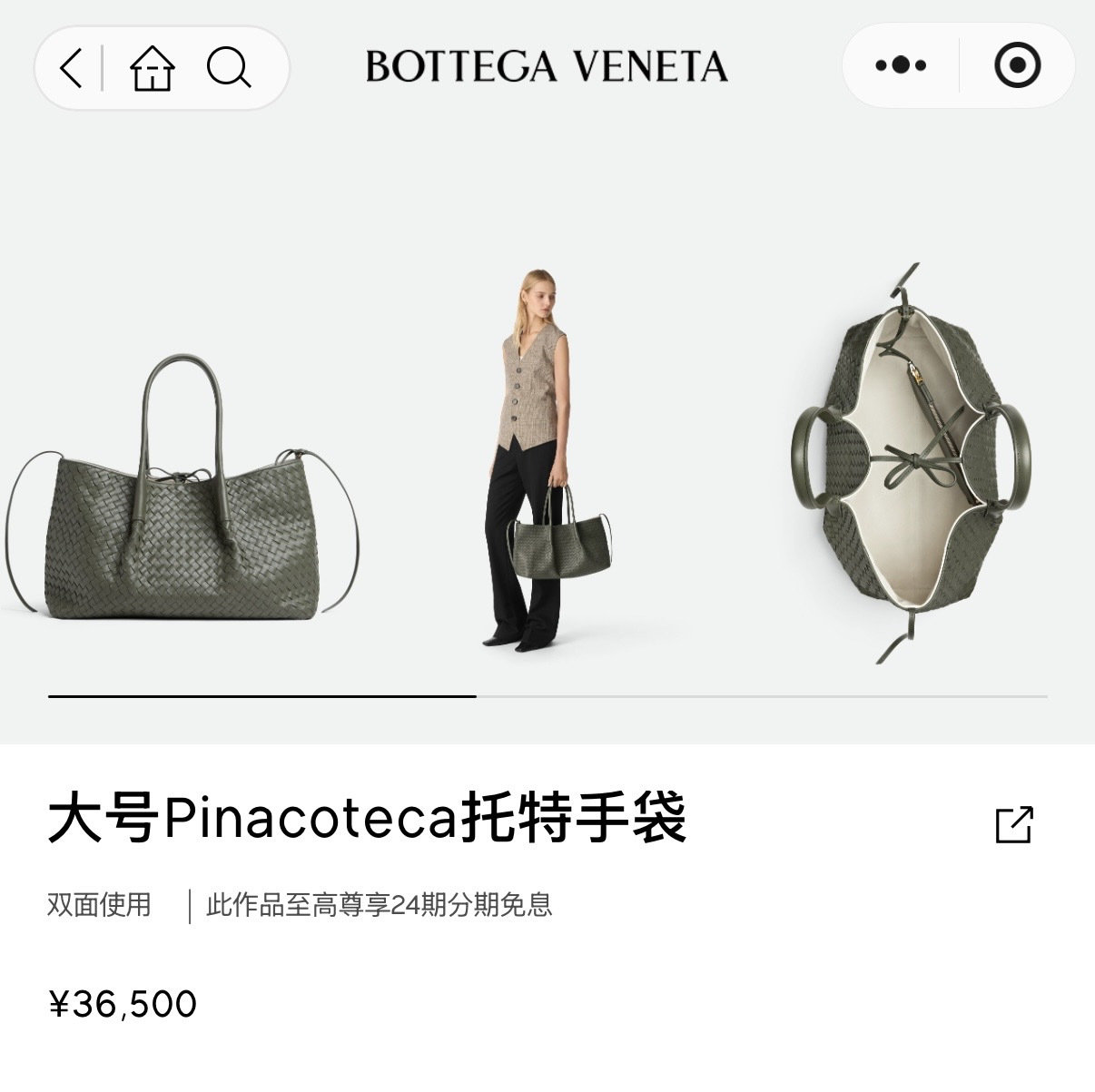This screenshot has height=1092, width=1095.
Task: Return to the store home page
Action: (x=153, y=68)
